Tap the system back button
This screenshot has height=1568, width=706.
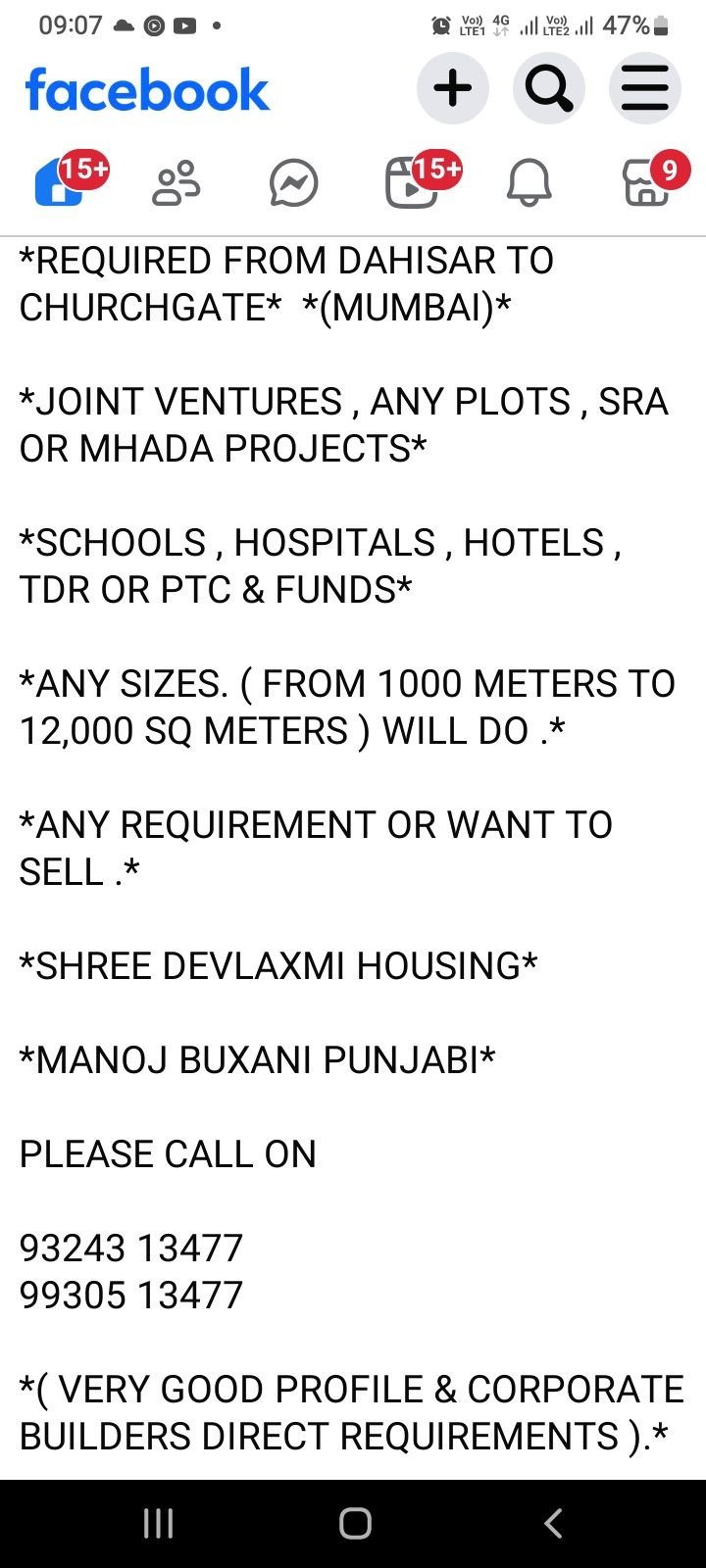tap(554, 1523)
